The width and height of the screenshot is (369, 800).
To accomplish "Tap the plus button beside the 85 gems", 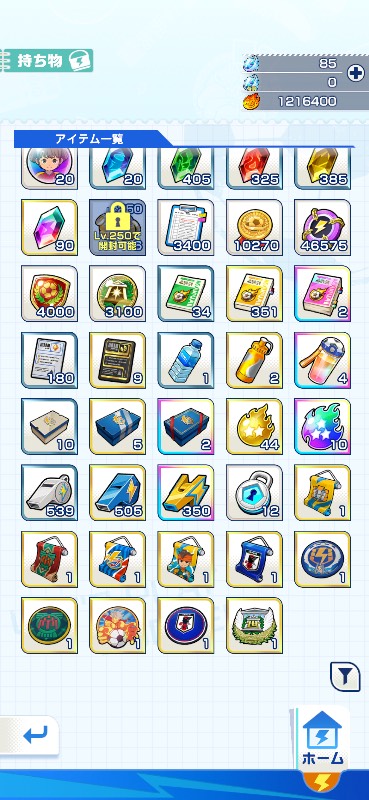I will [x=356, y=73].
